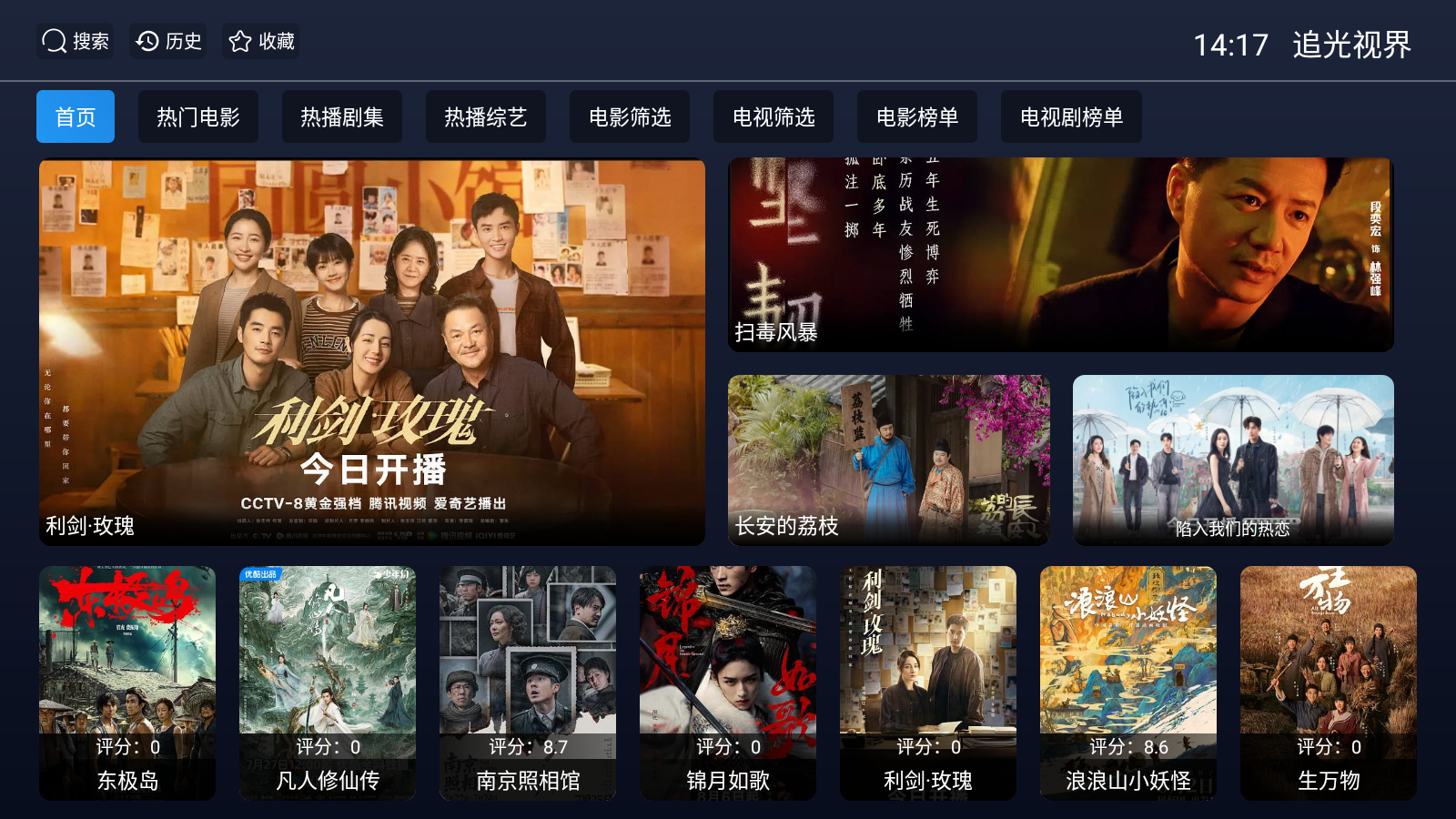Image resolution: width=1456 pixels, height=819 pixels.
Task: Open the 东极岛 poster card
Action: click(127, 682)
